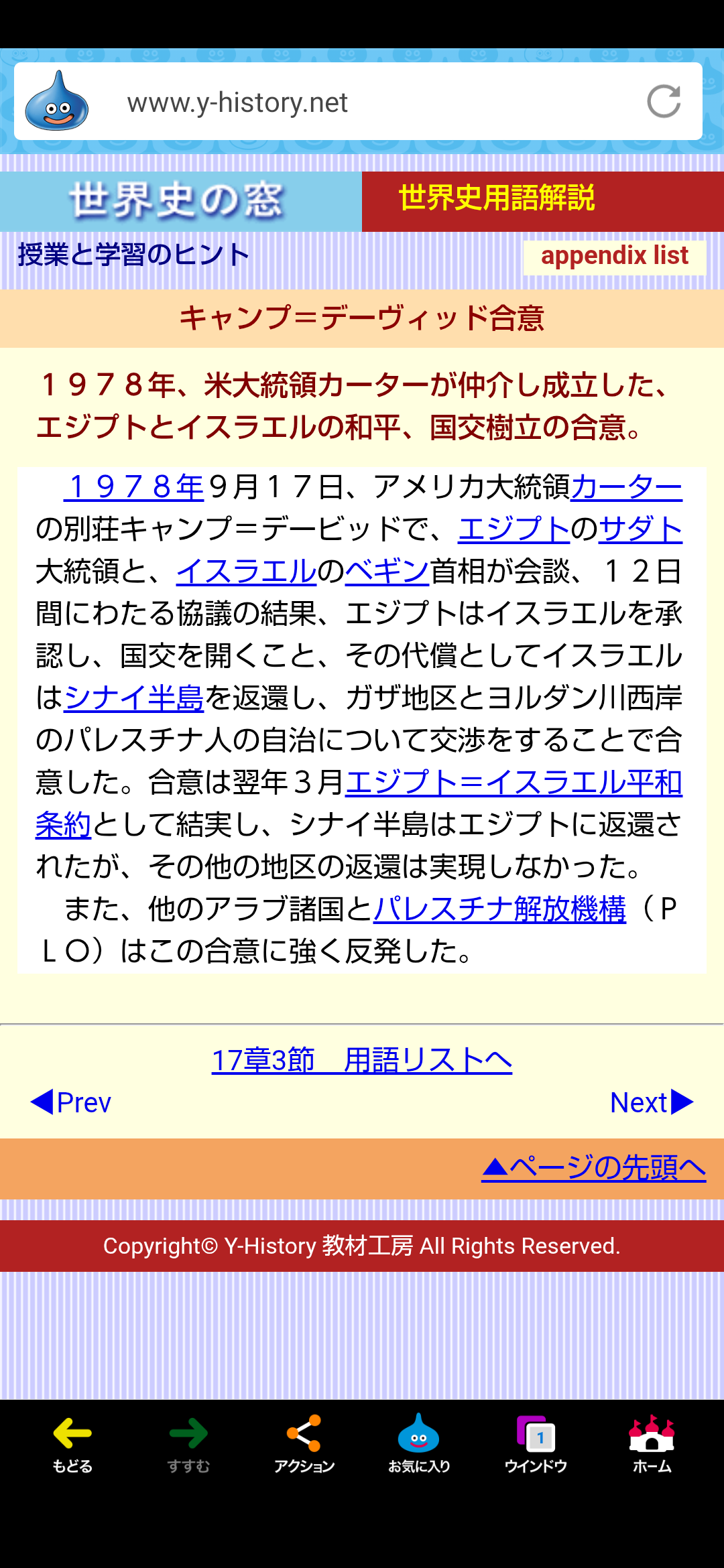Reload the page with the refresh icon

tap(664, 102)
